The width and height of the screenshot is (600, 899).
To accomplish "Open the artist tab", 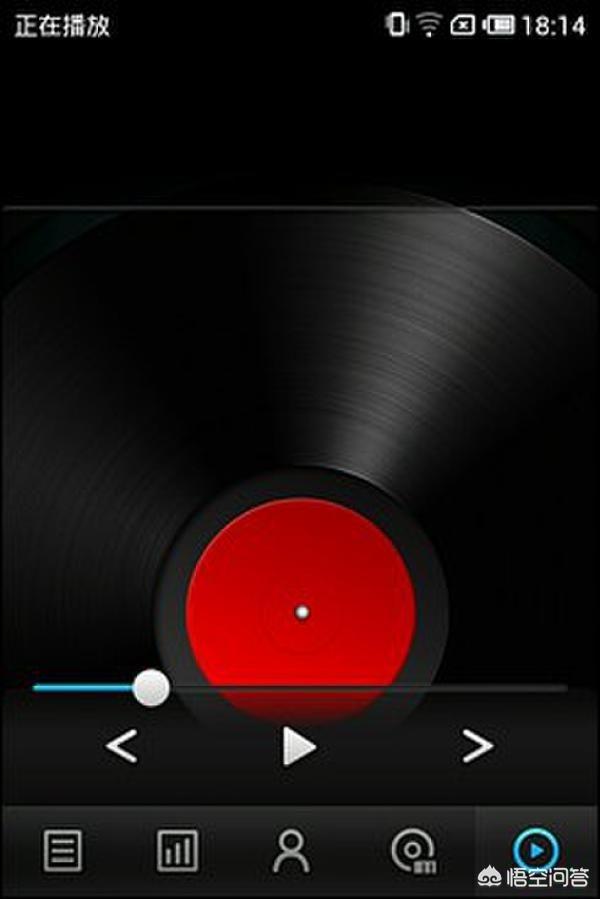I will pos(292,851).
